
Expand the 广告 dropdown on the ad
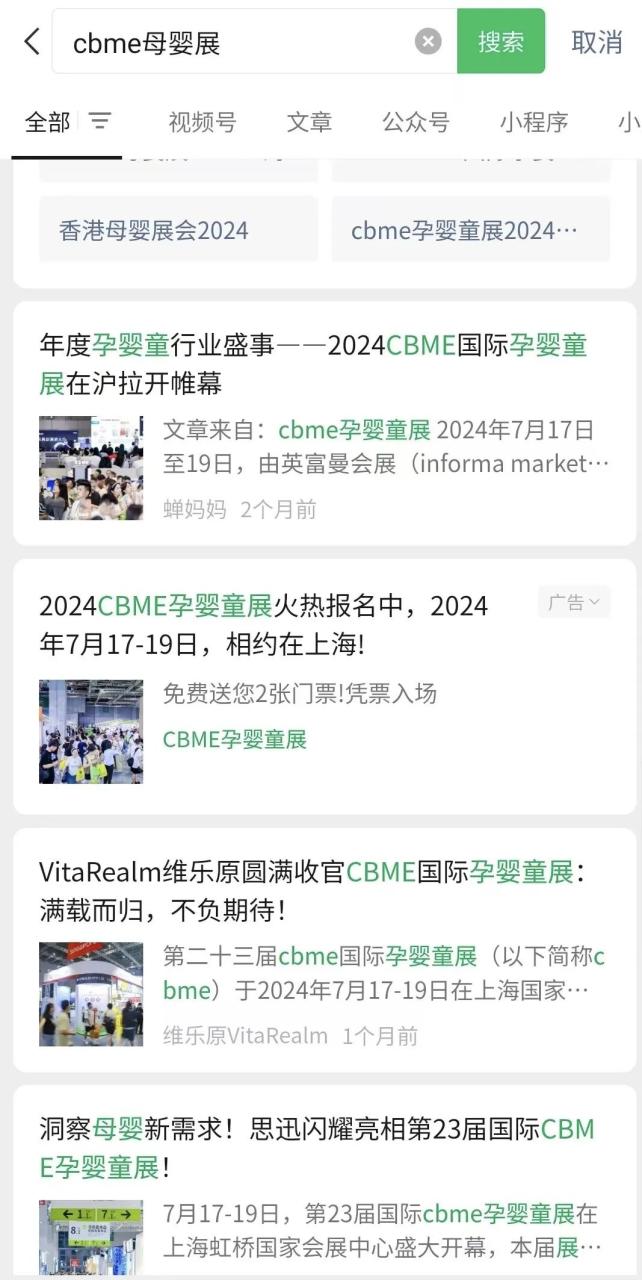click(574, 602)
